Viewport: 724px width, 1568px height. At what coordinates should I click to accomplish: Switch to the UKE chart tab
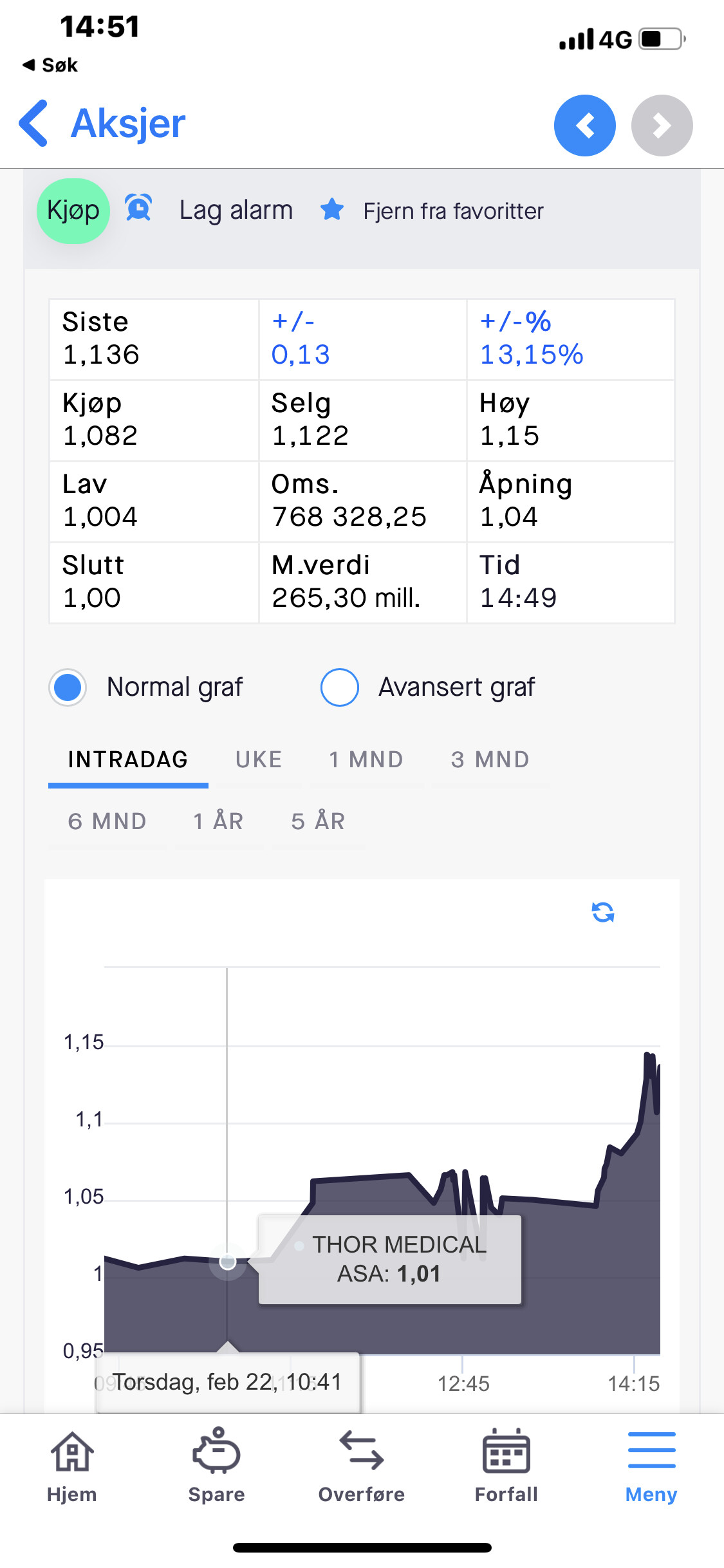[259, 760]
